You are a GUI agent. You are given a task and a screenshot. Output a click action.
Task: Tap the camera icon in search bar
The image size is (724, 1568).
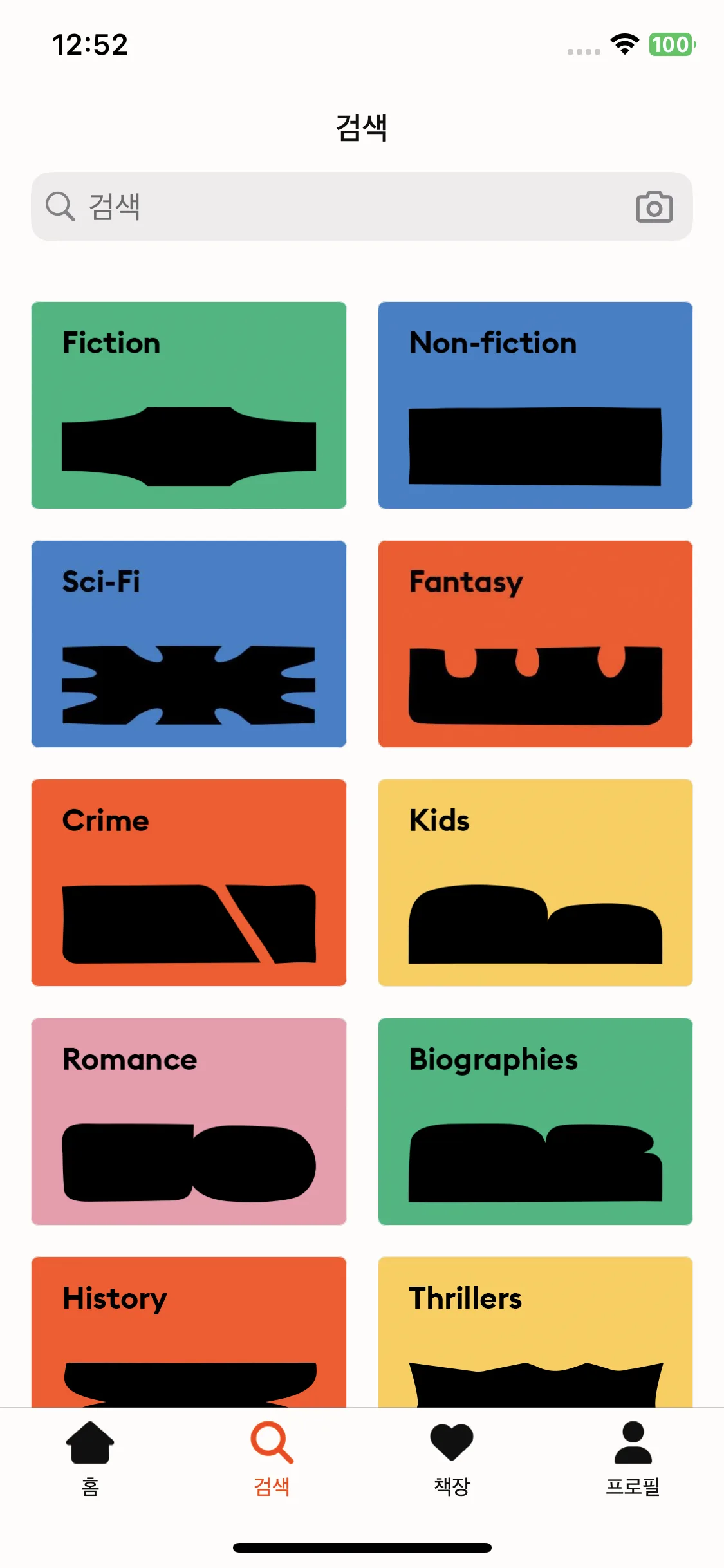point(654,207)
